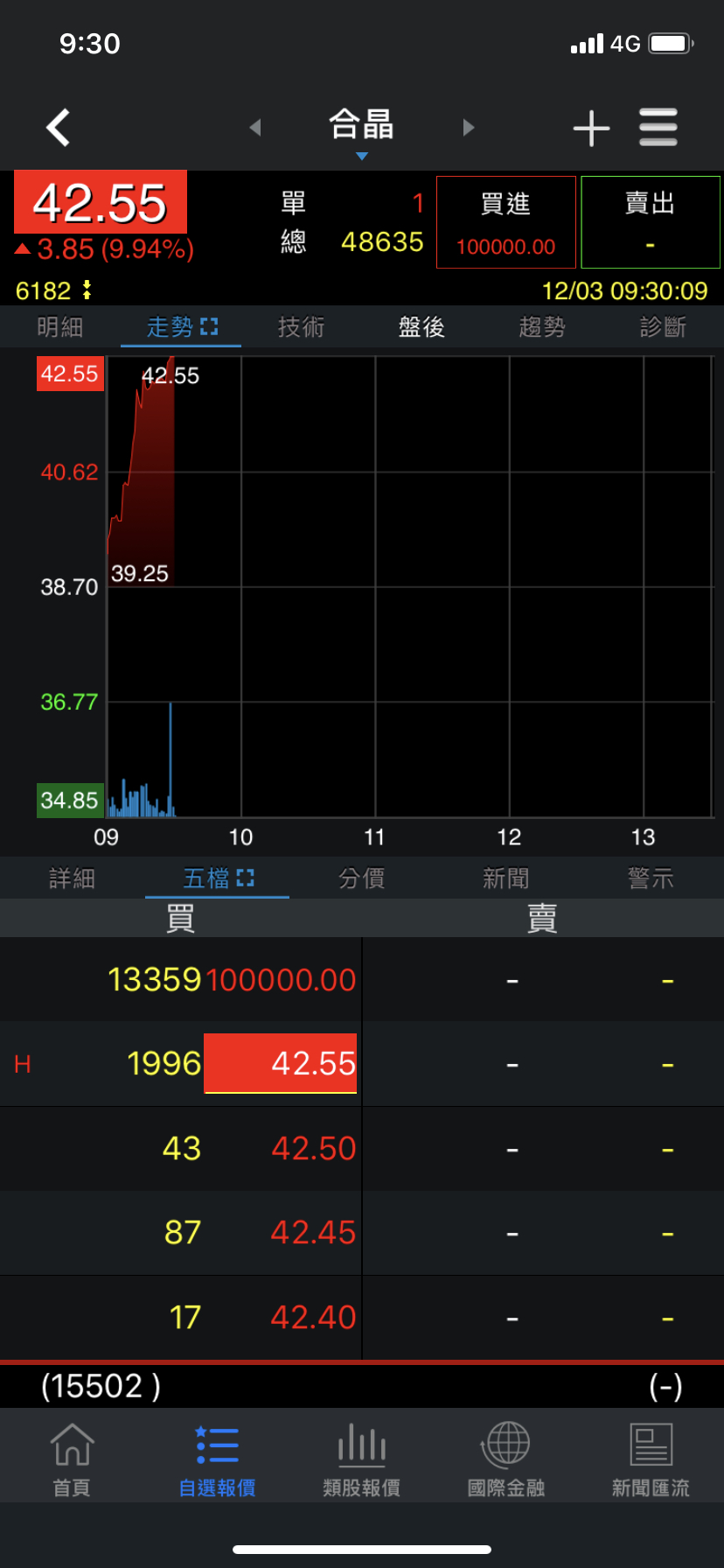Switch to the 明細 tab
Screen dimensions: 724x1568
(x=60, y=327)
